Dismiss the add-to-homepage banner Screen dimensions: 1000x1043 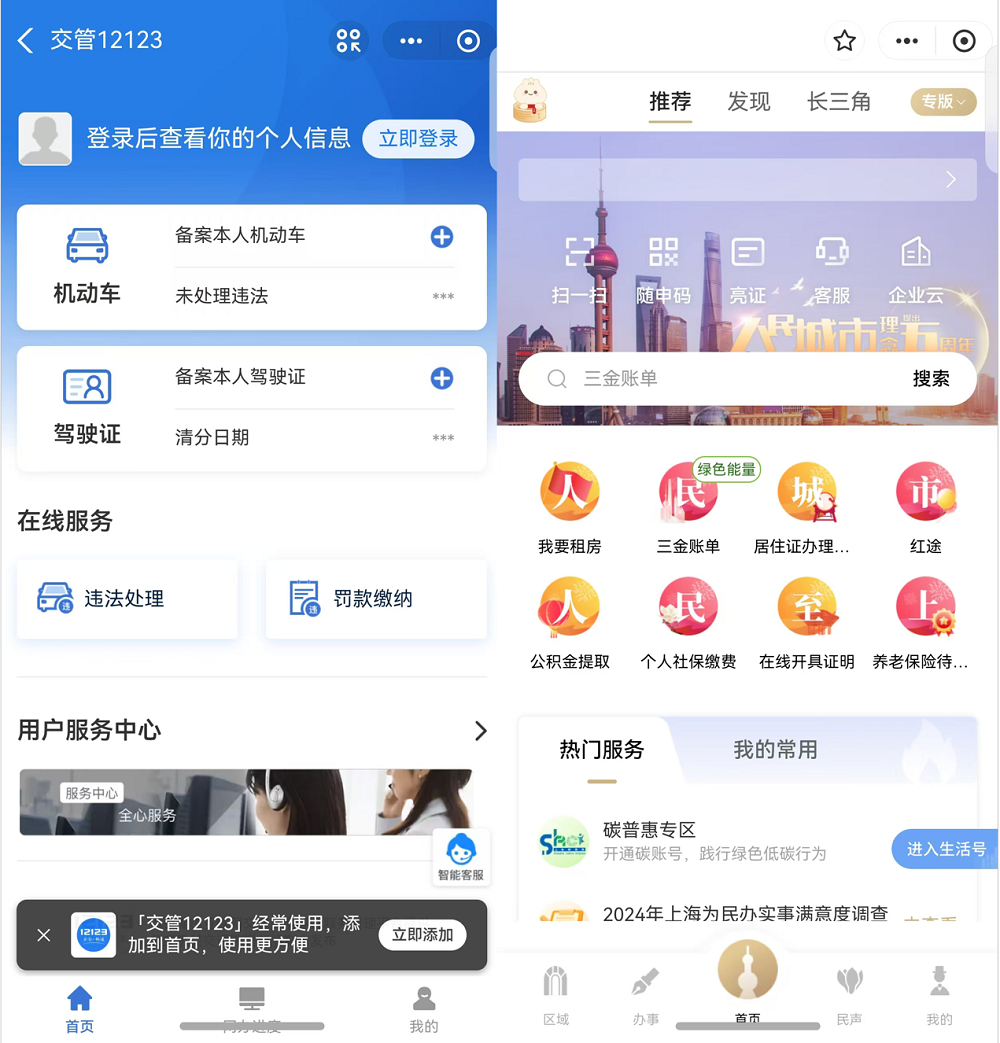44,935
